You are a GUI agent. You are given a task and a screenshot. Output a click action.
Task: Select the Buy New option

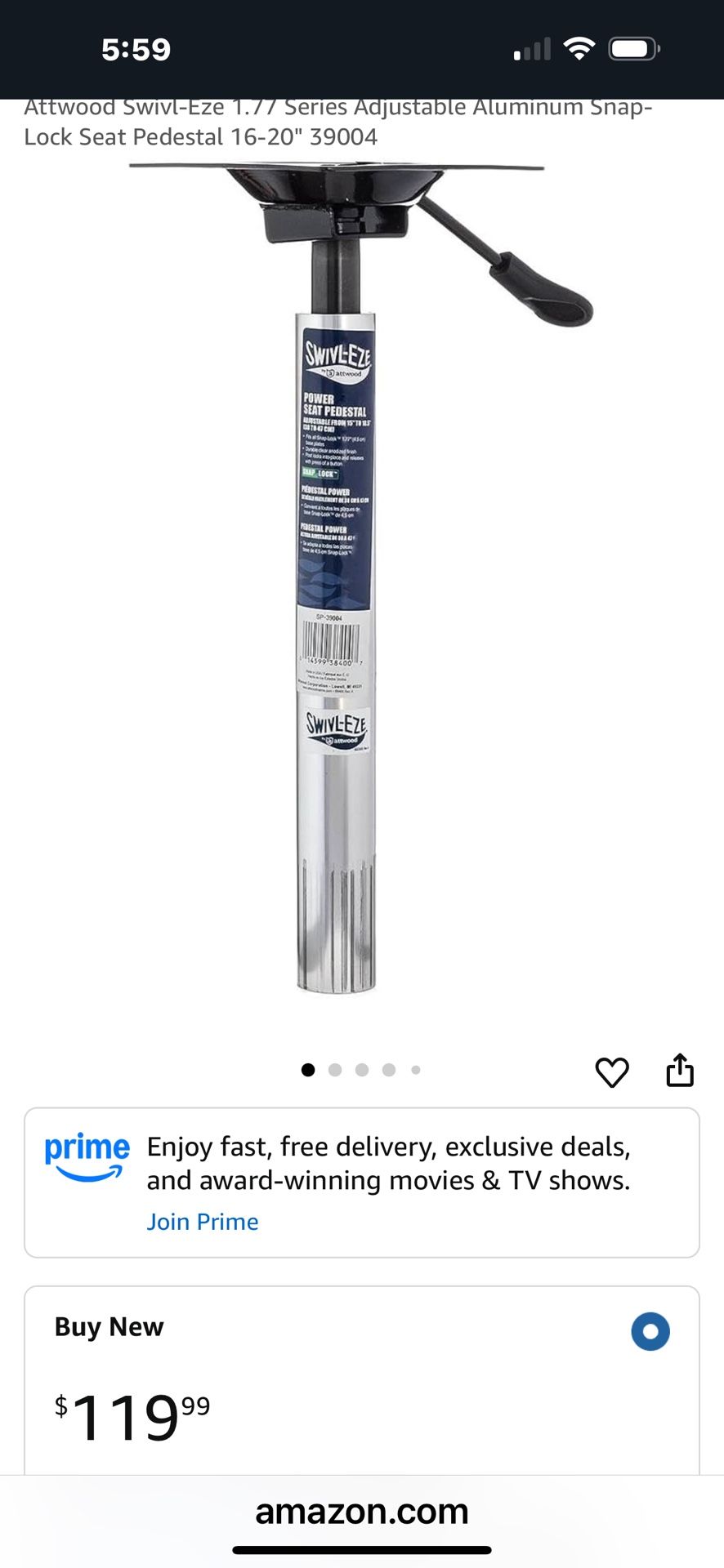(650, 1331)
